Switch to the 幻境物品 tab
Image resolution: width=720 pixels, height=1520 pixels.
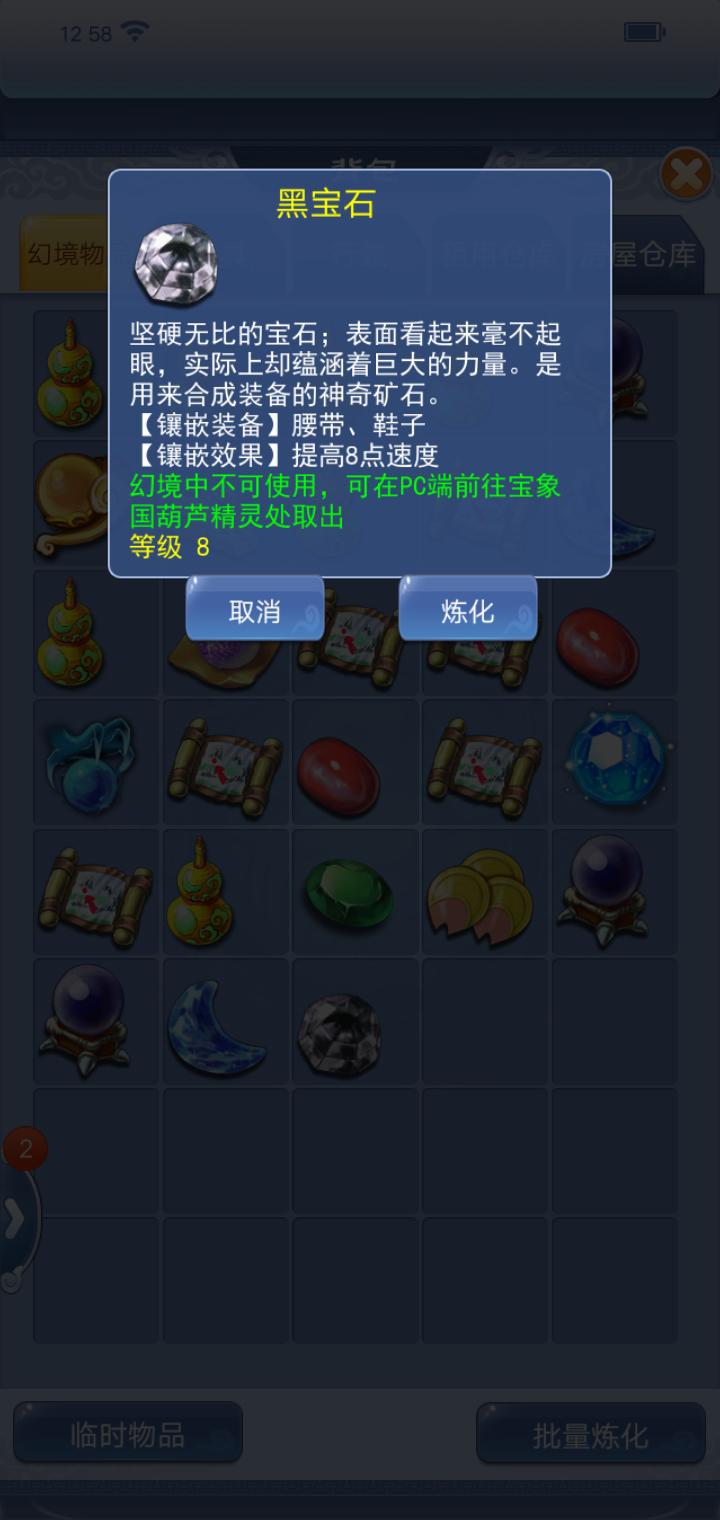64,255
